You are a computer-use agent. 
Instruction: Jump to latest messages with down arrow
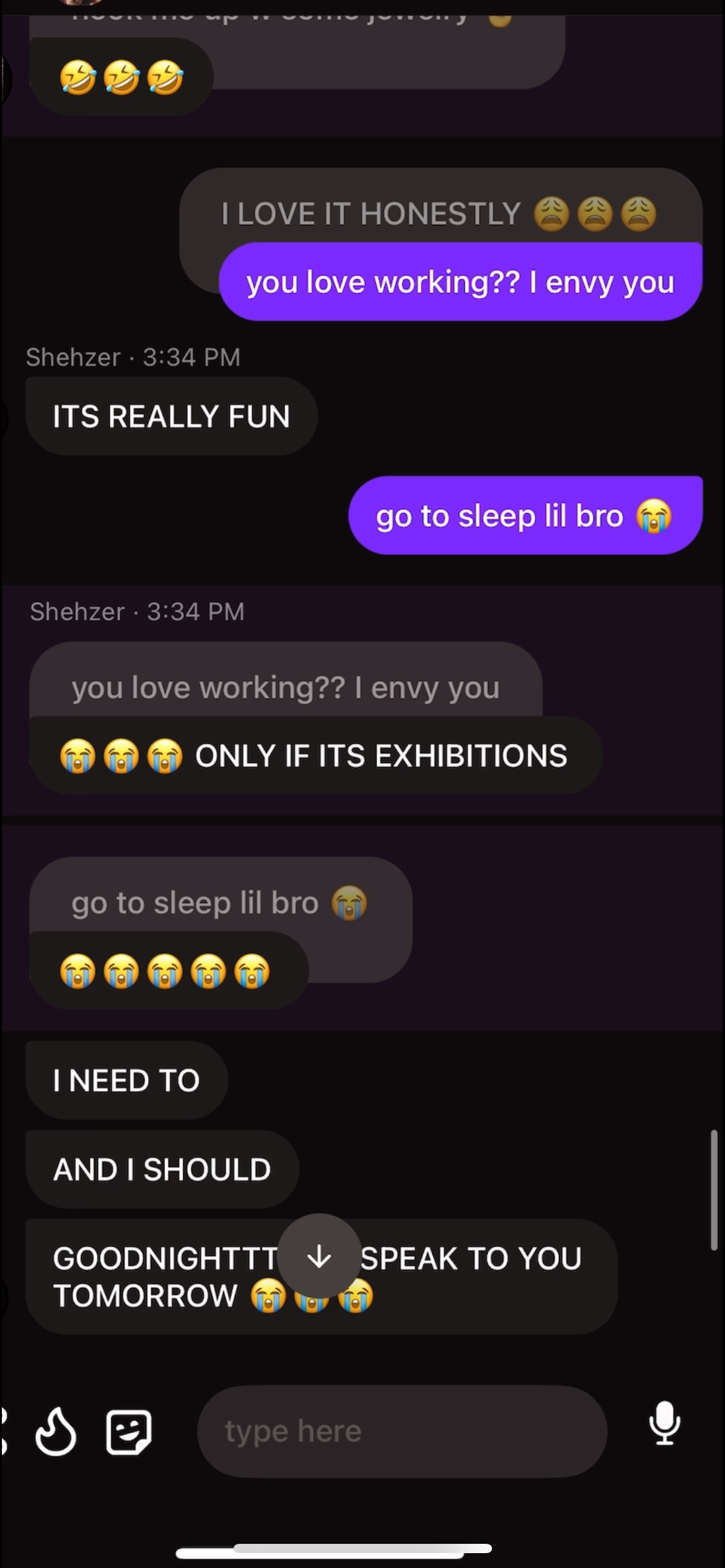[319, 1256]
